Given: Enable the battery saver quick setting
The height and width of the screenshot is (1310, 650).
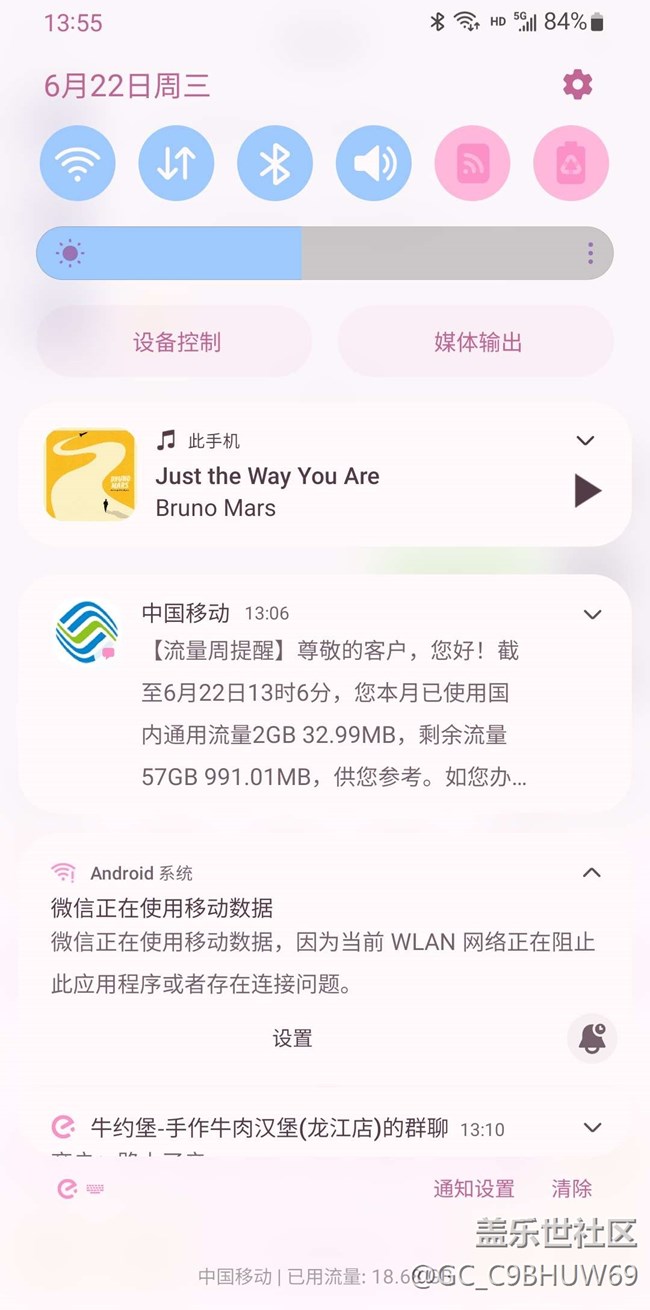Looking at the screenshot, I should click(x=571, y=163).
